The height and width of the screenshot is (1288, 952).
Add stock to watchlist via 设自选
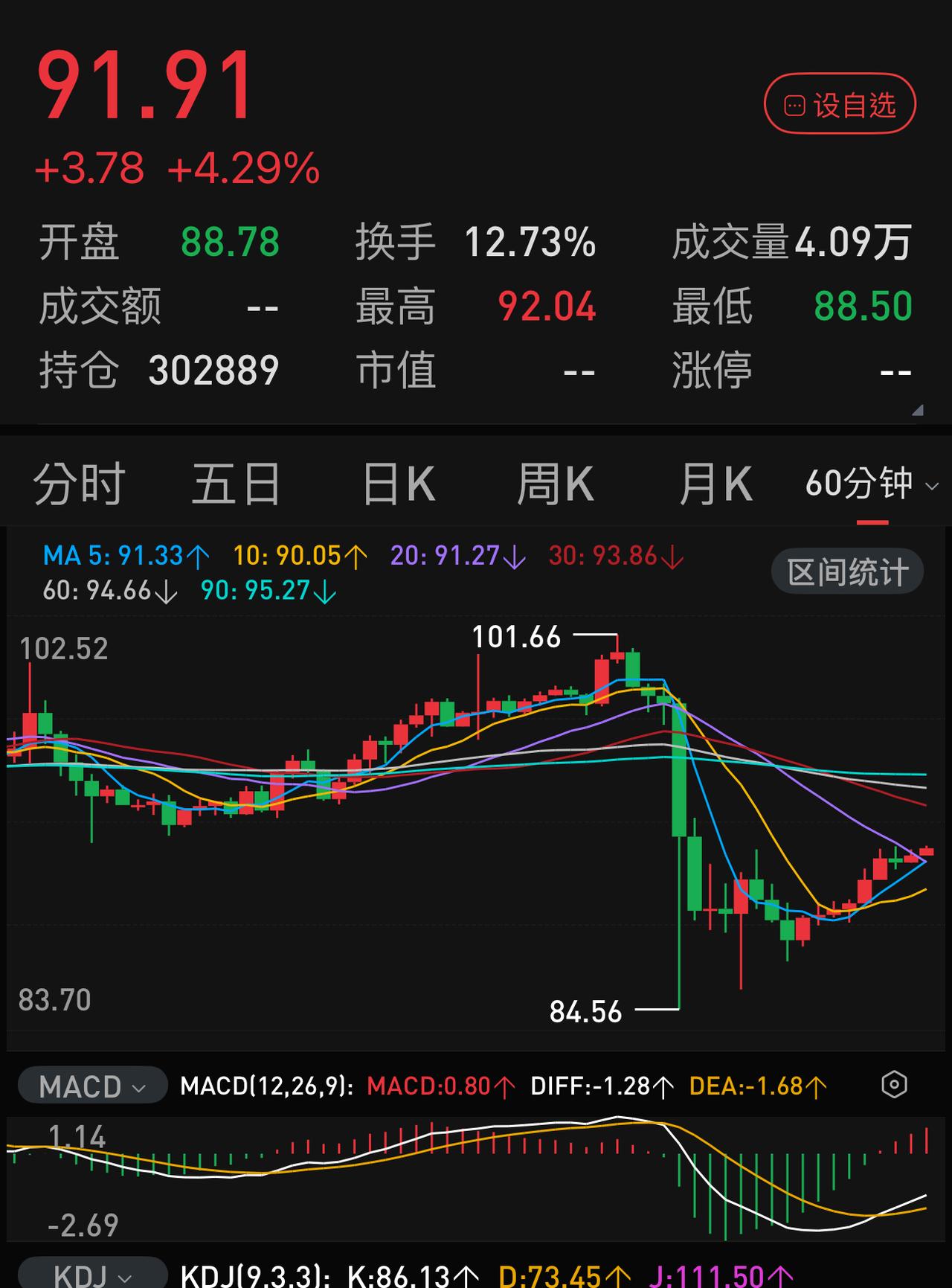tap(839, 106)
